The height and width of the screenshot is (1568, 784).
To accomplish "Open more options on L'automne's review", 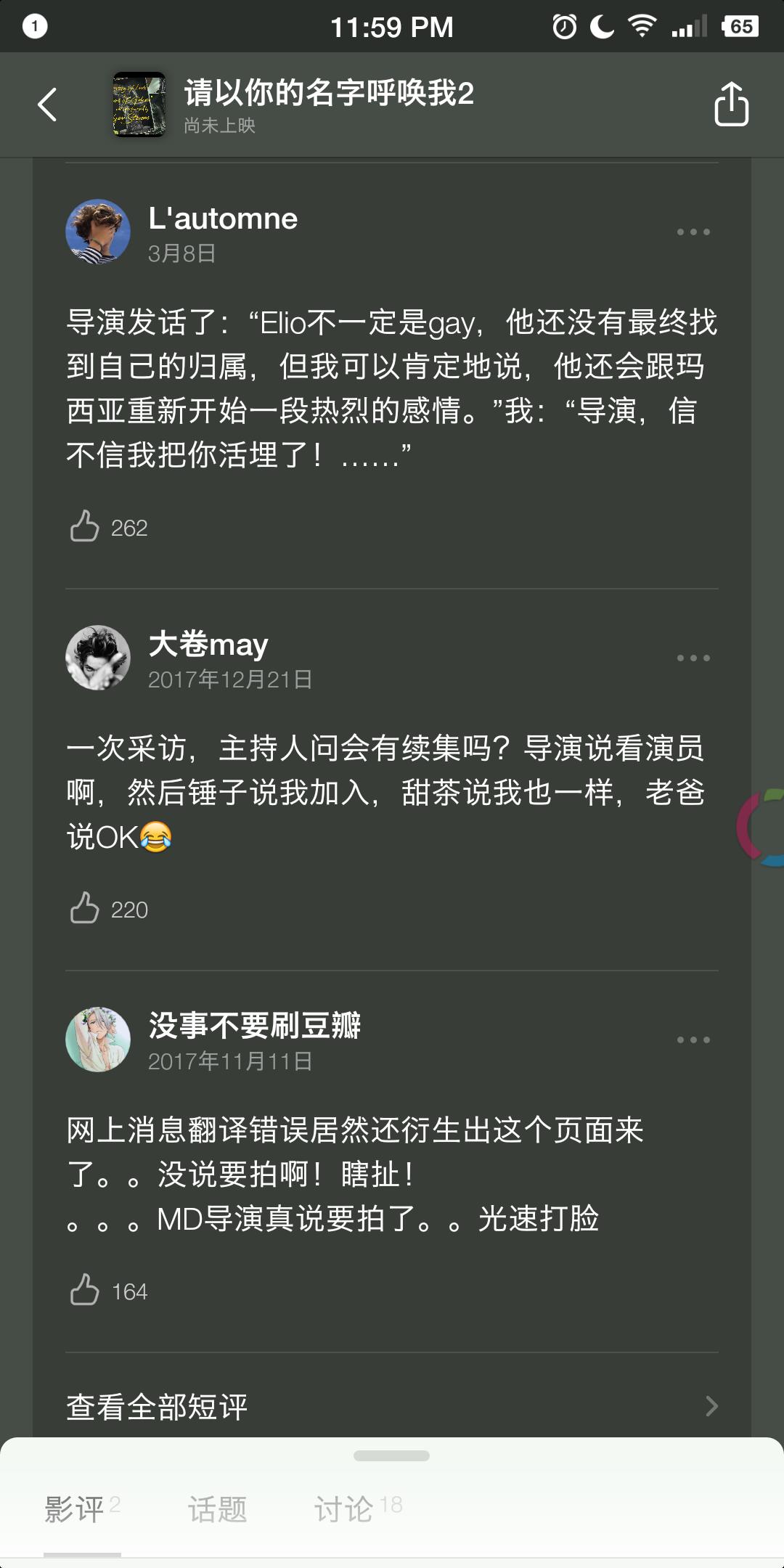I will [x=693, y=232].
